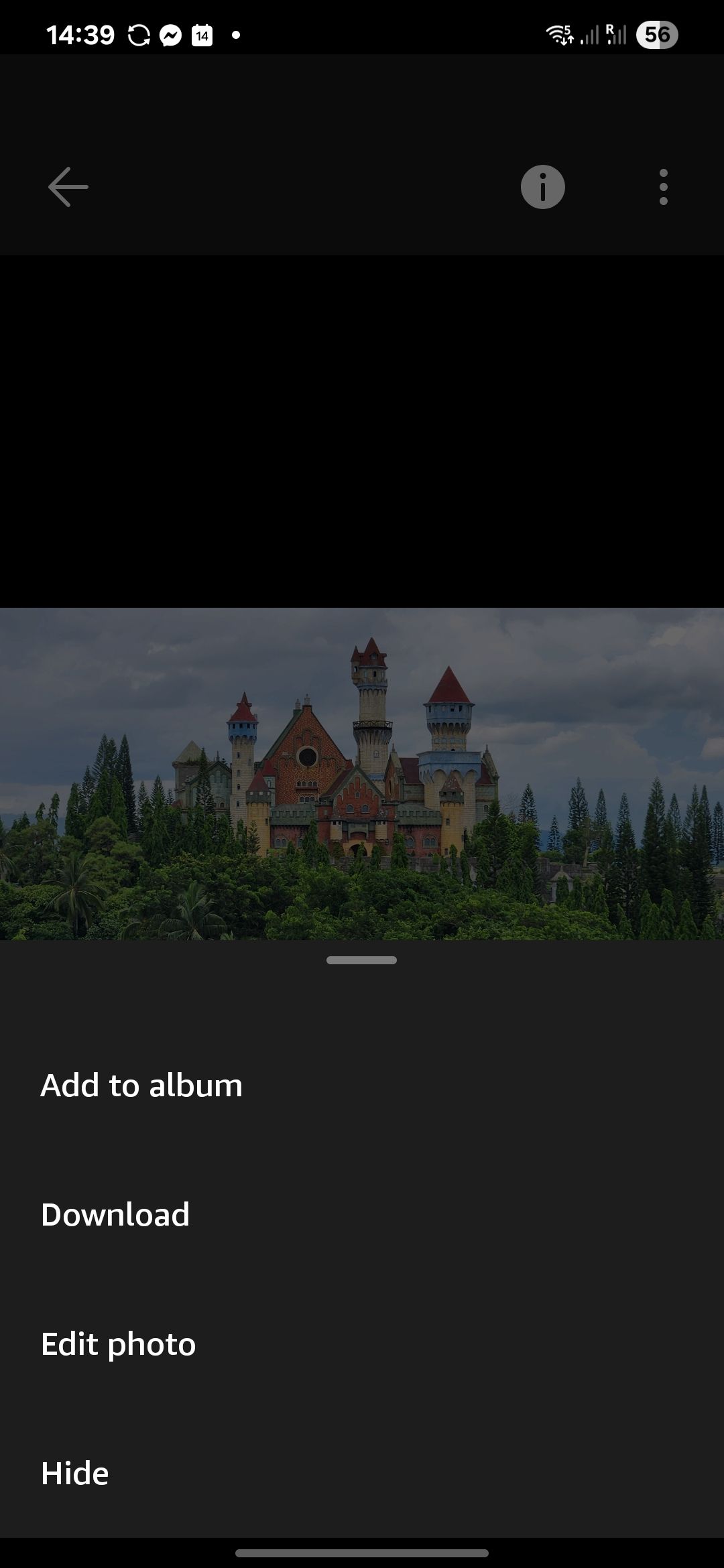
Task: Expand the options sheet via the drag handle
Action: pyautogui.click(x=361, y=960)
